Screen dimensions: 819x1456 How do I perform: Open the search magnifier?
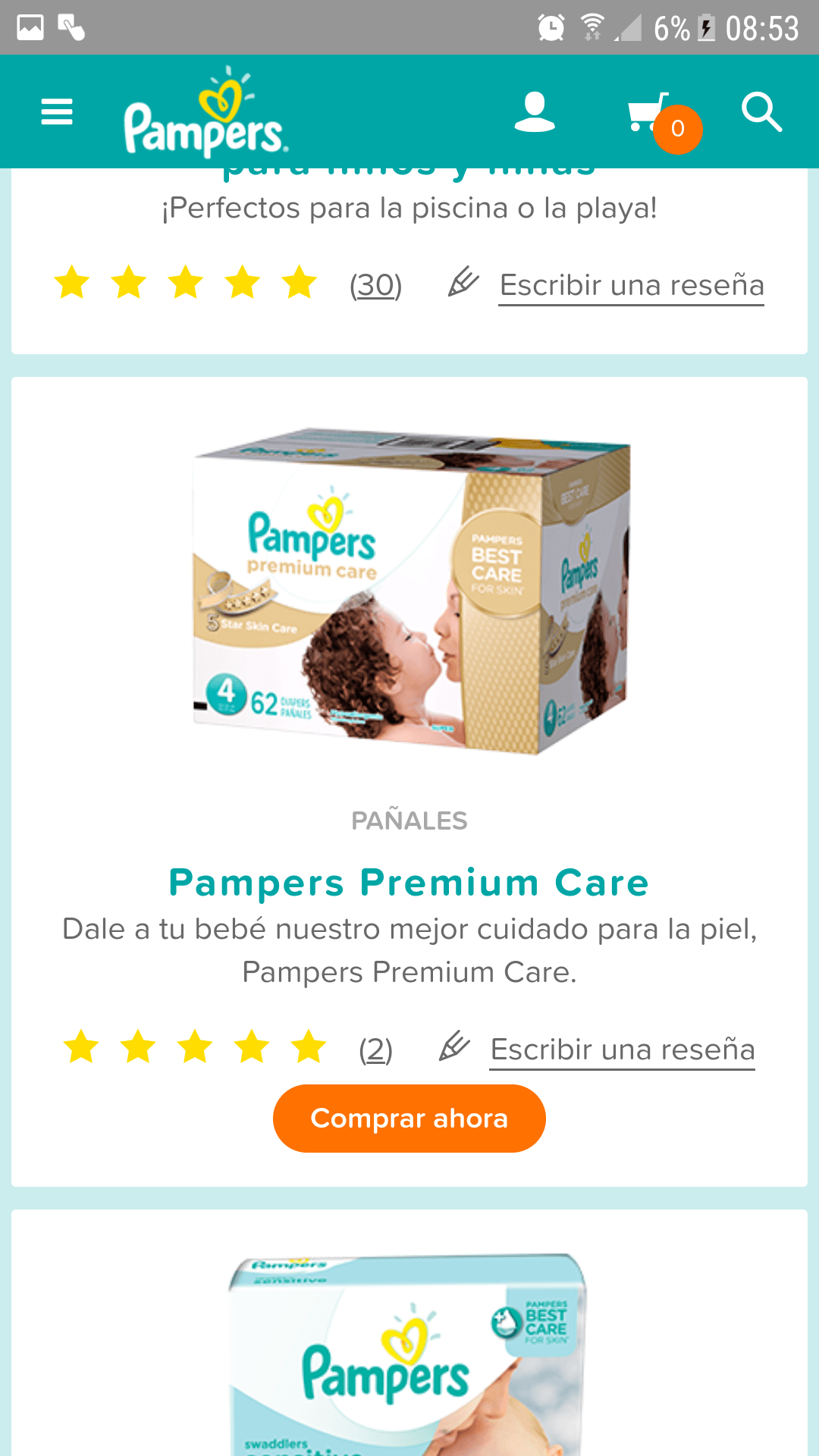(761, 112)
